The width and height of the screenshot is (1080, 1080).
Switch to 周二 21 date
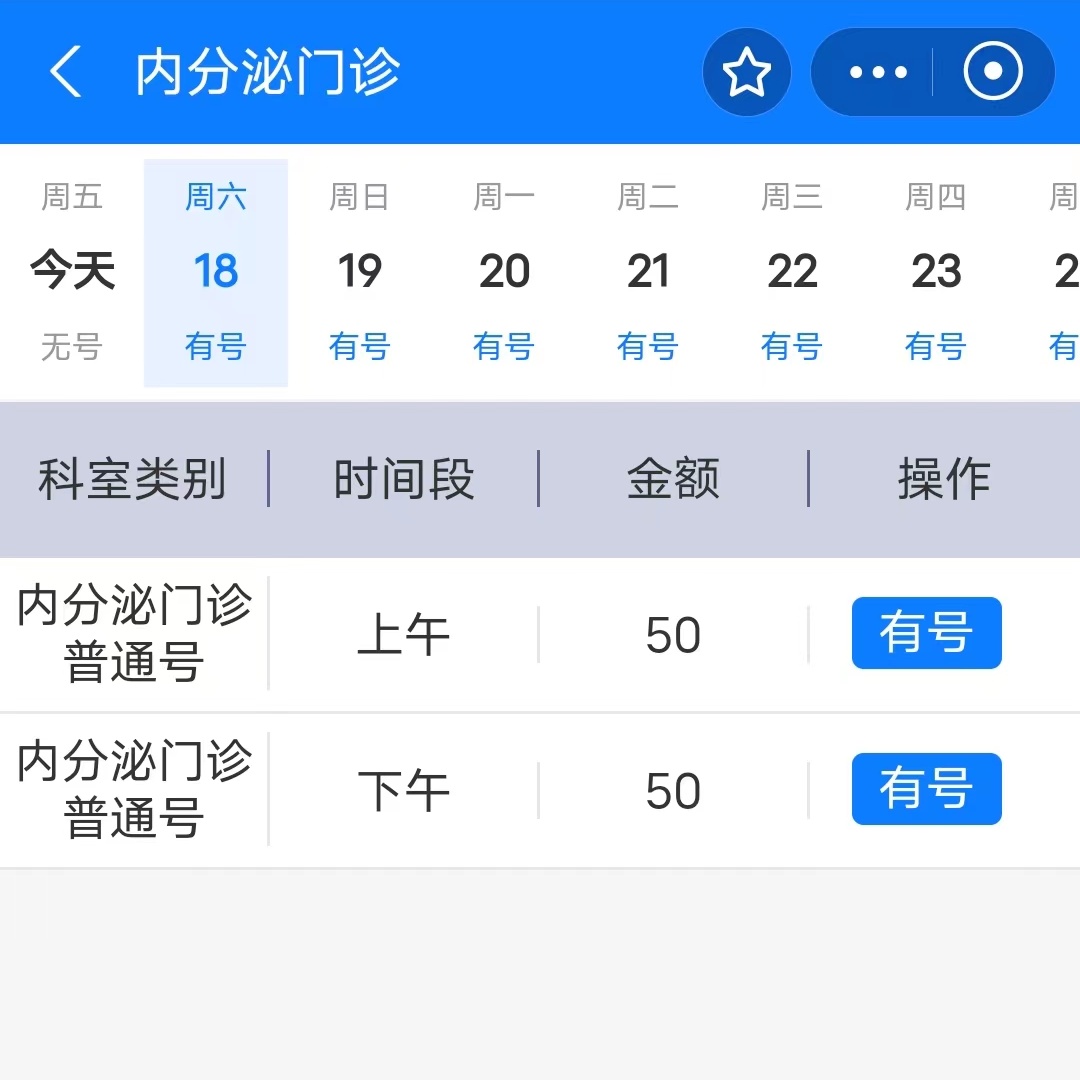(x=648, y=272)
